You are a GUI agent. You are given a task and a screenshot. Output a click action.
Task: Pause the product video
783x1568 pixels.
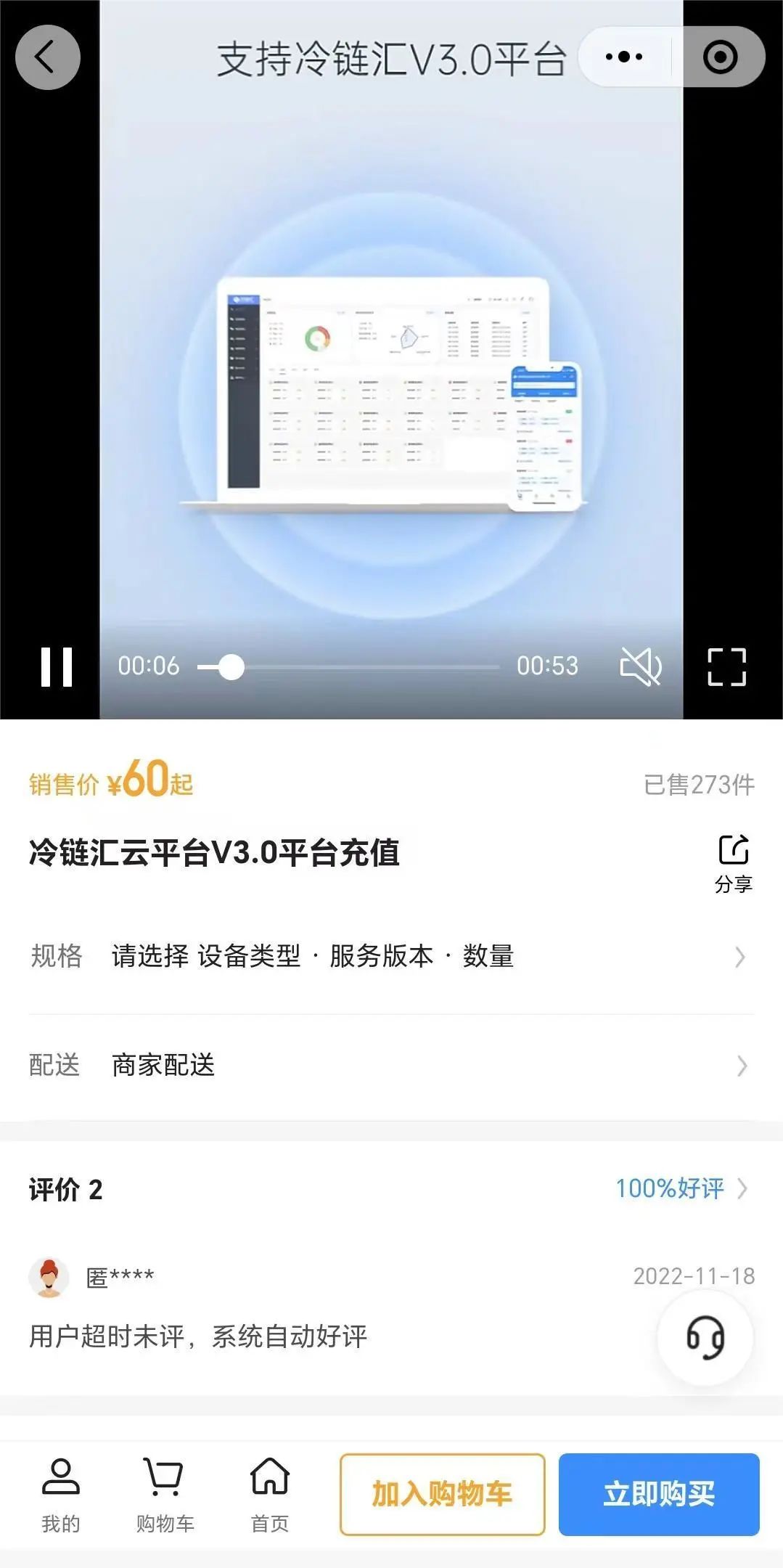[x=57, y=666]
